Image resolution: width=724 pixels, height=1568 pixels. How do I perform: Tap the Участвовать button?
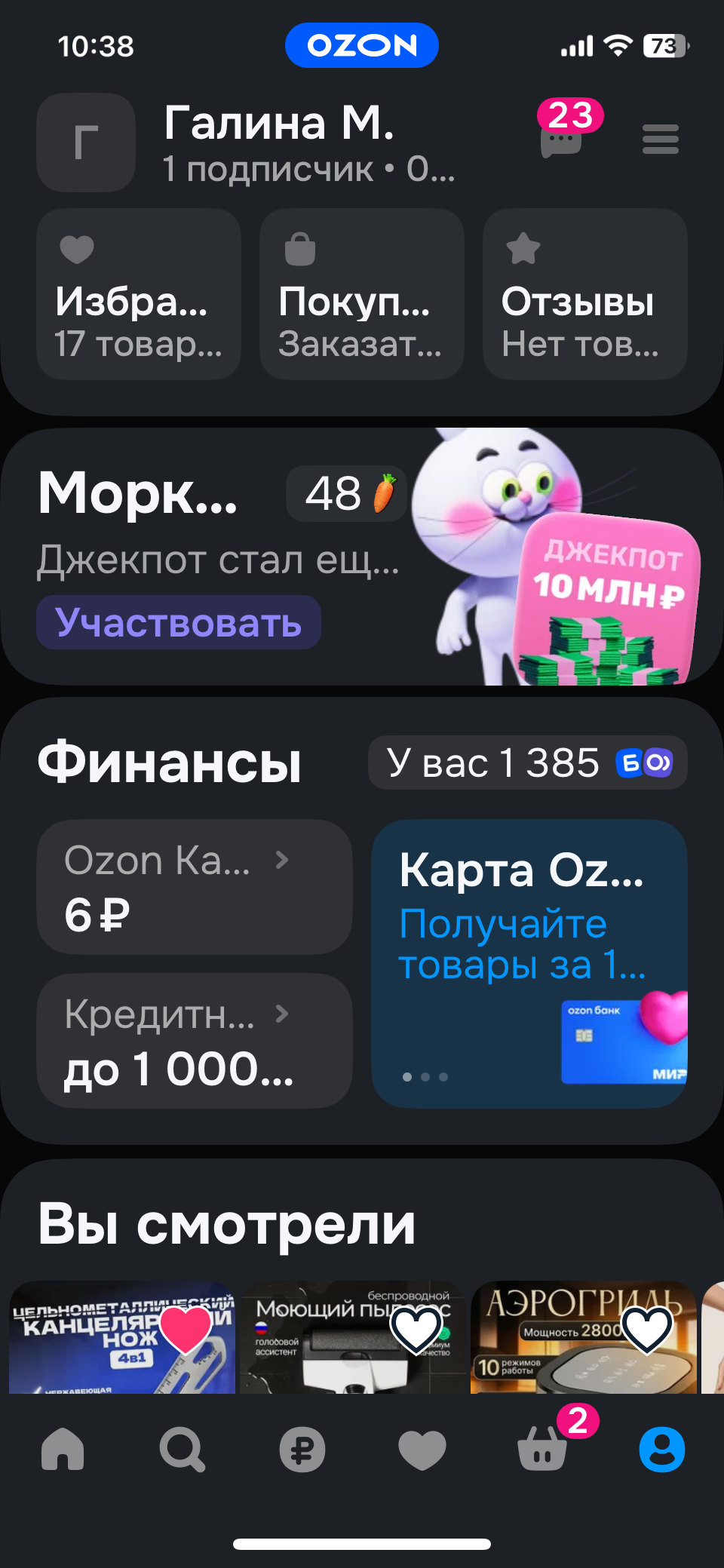(x=179, y=623)
